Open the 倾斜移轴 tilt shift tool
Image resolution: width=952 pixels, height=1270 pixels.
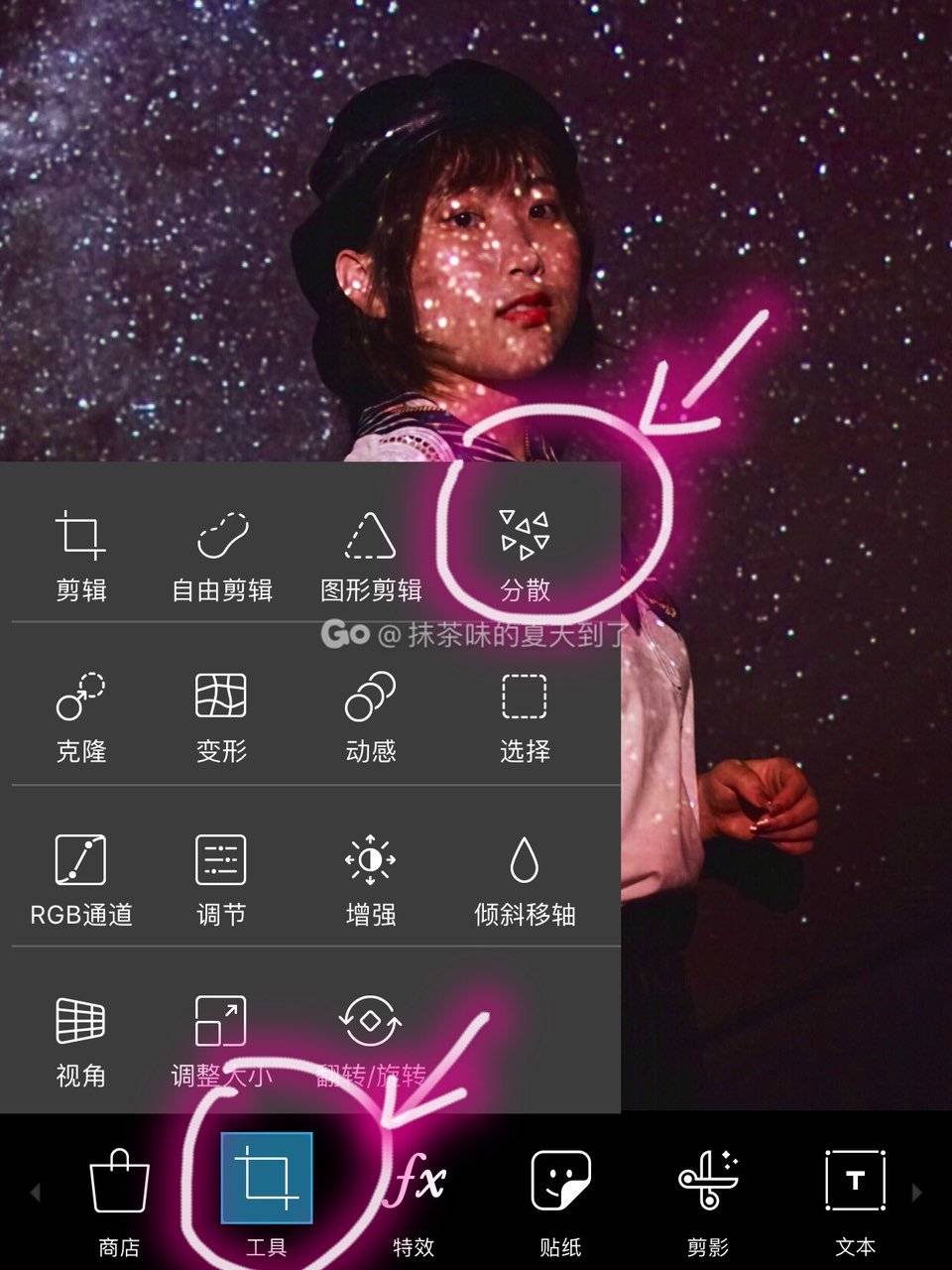525,876
